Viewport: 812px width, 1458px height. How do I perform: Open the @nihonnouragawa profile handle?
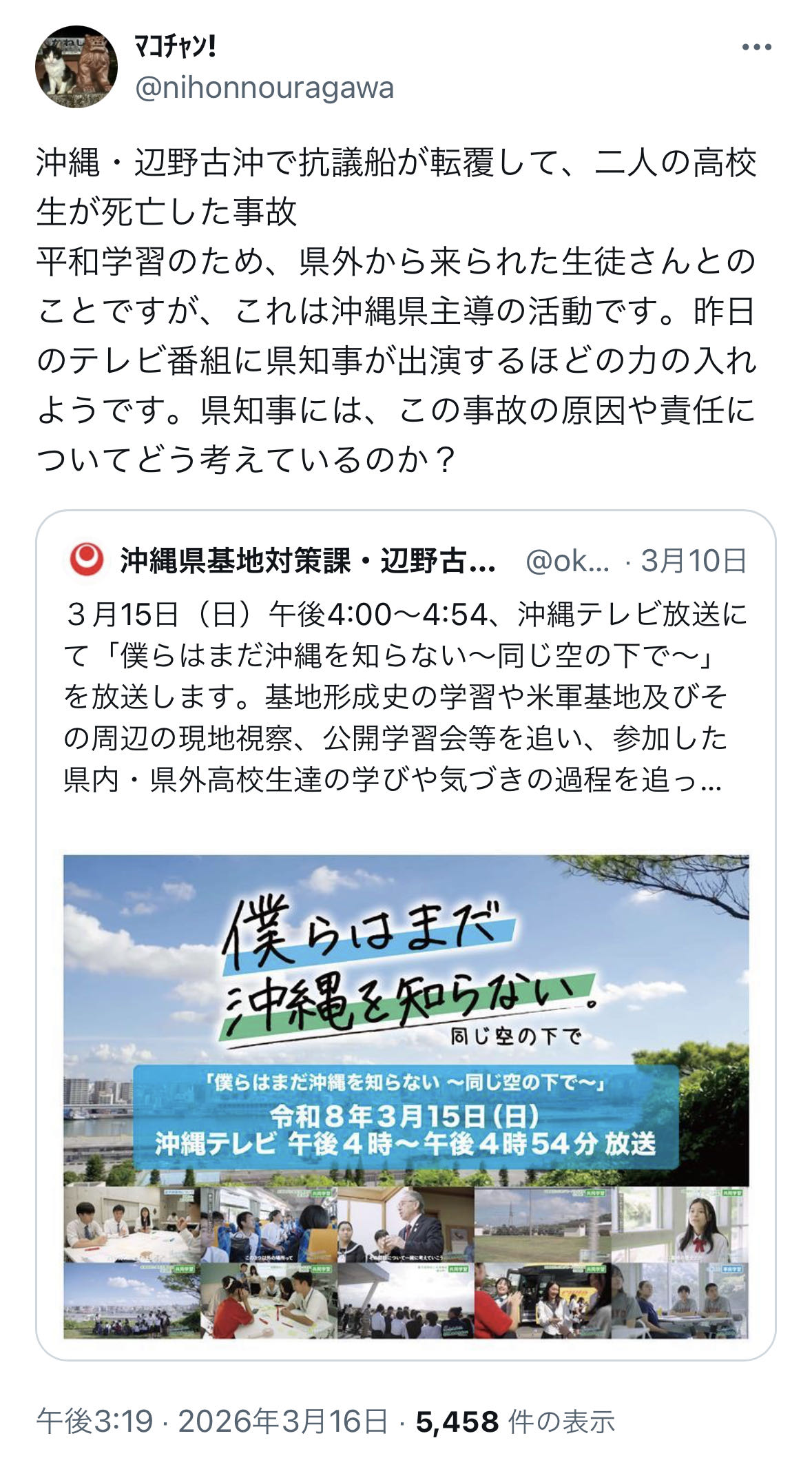point(264,88)
